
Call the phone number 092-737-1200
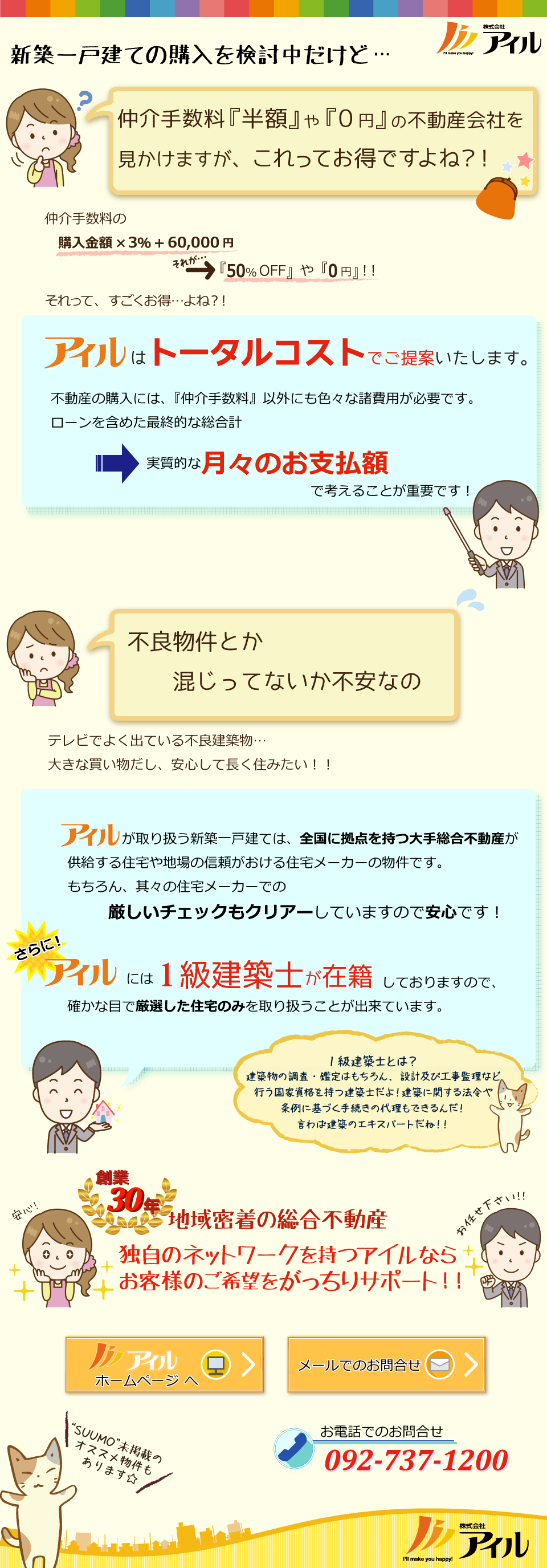[x=415, y=1460]
